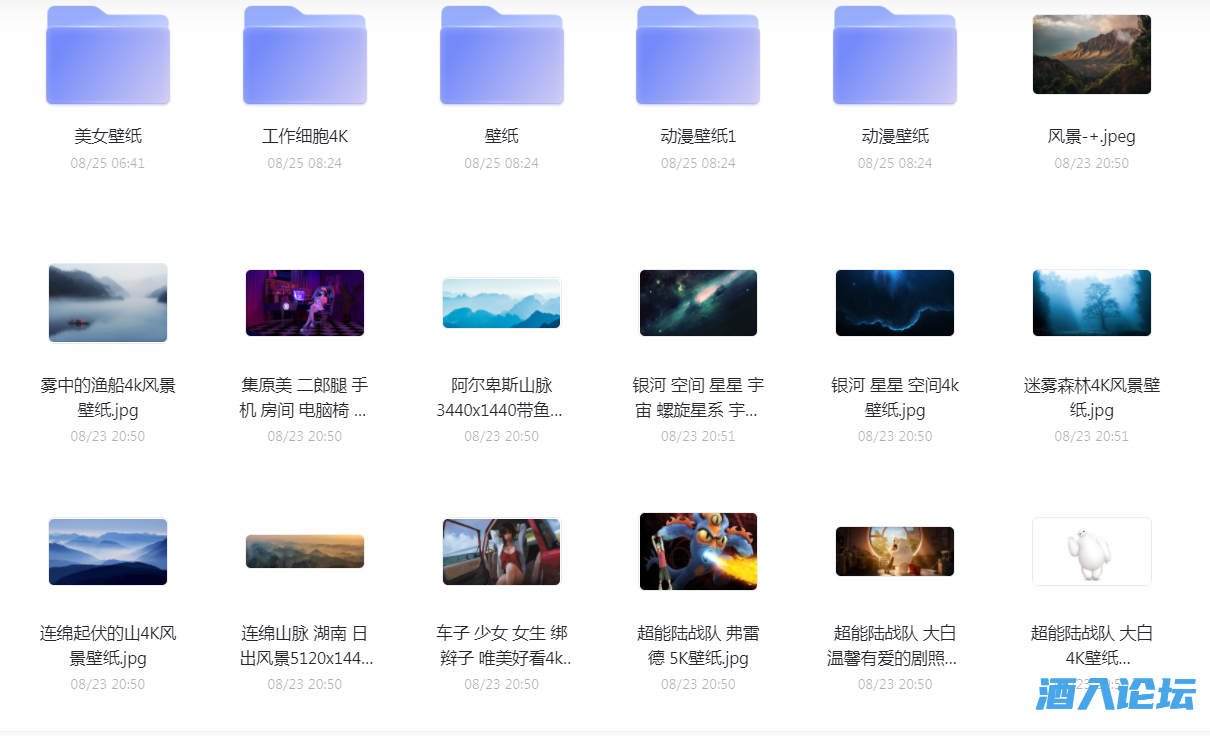Open the 美女壁纸 folder

(108, 57)
